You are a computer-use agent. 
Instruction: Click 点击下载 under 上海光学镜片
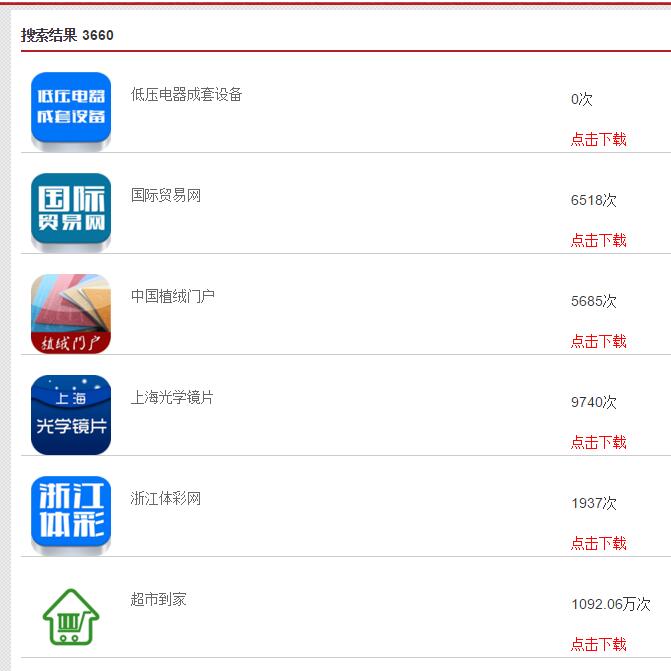[598, 443]
